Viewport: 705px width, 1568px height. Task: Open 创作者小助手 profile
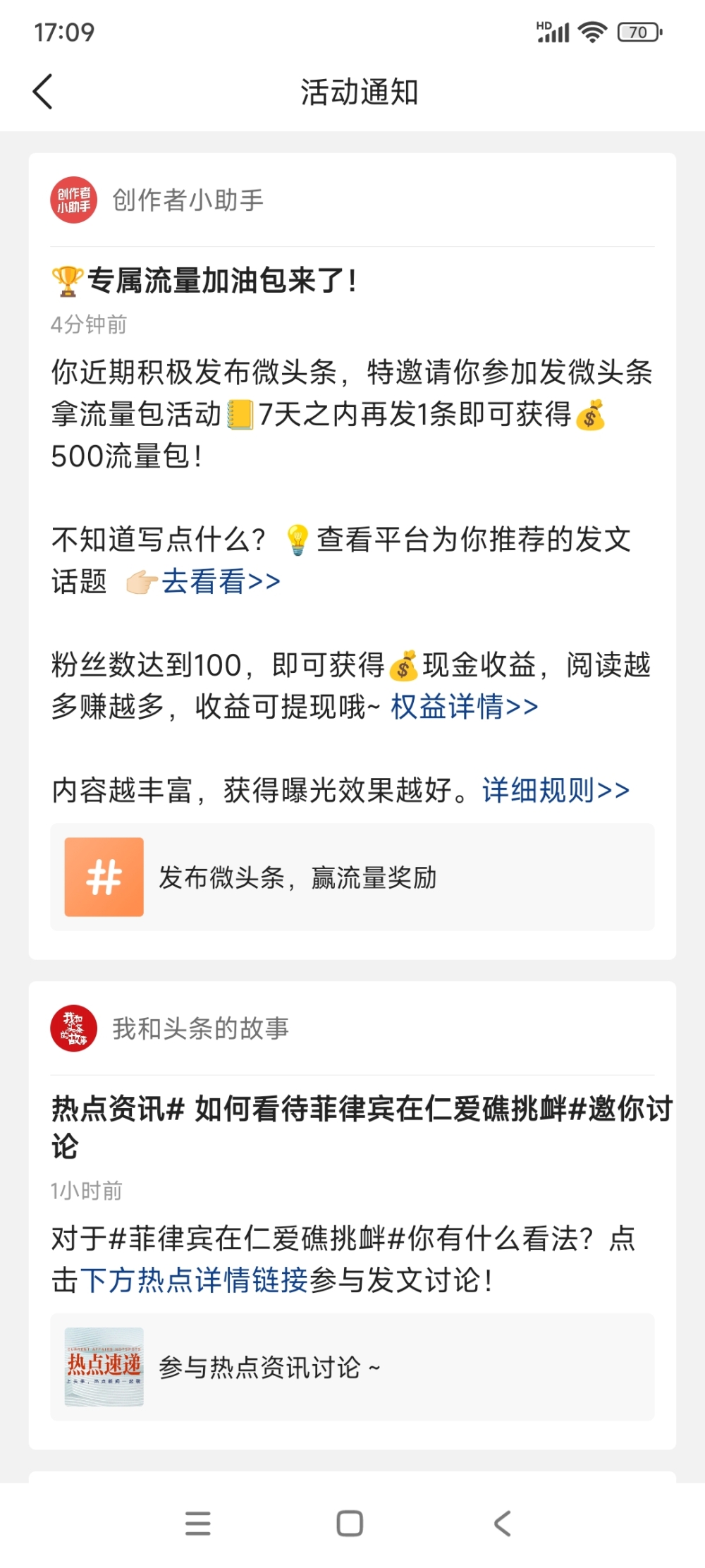tap(158, 200)
